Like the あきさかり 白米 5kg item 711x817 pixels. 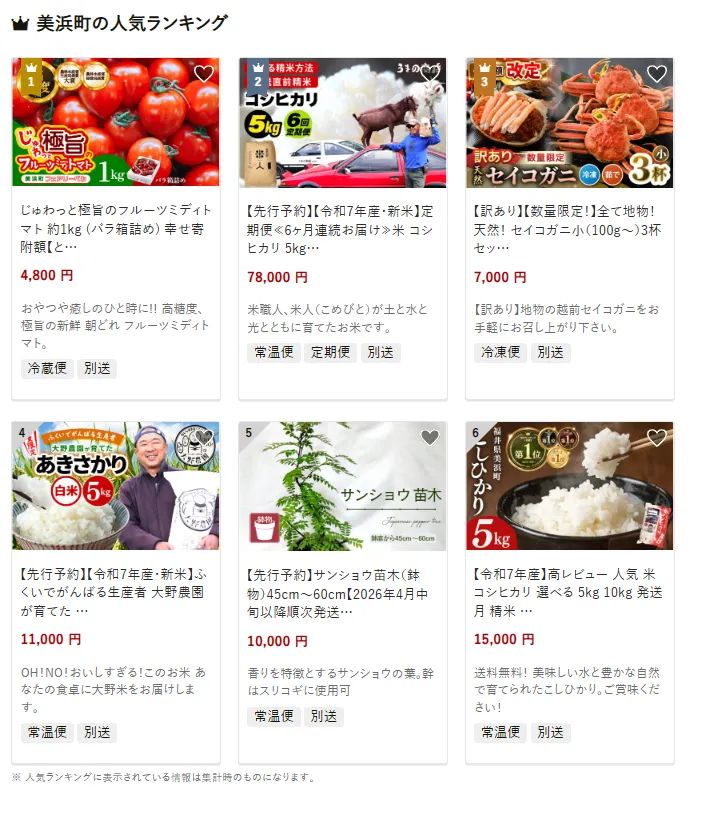[x=203, y=438]
